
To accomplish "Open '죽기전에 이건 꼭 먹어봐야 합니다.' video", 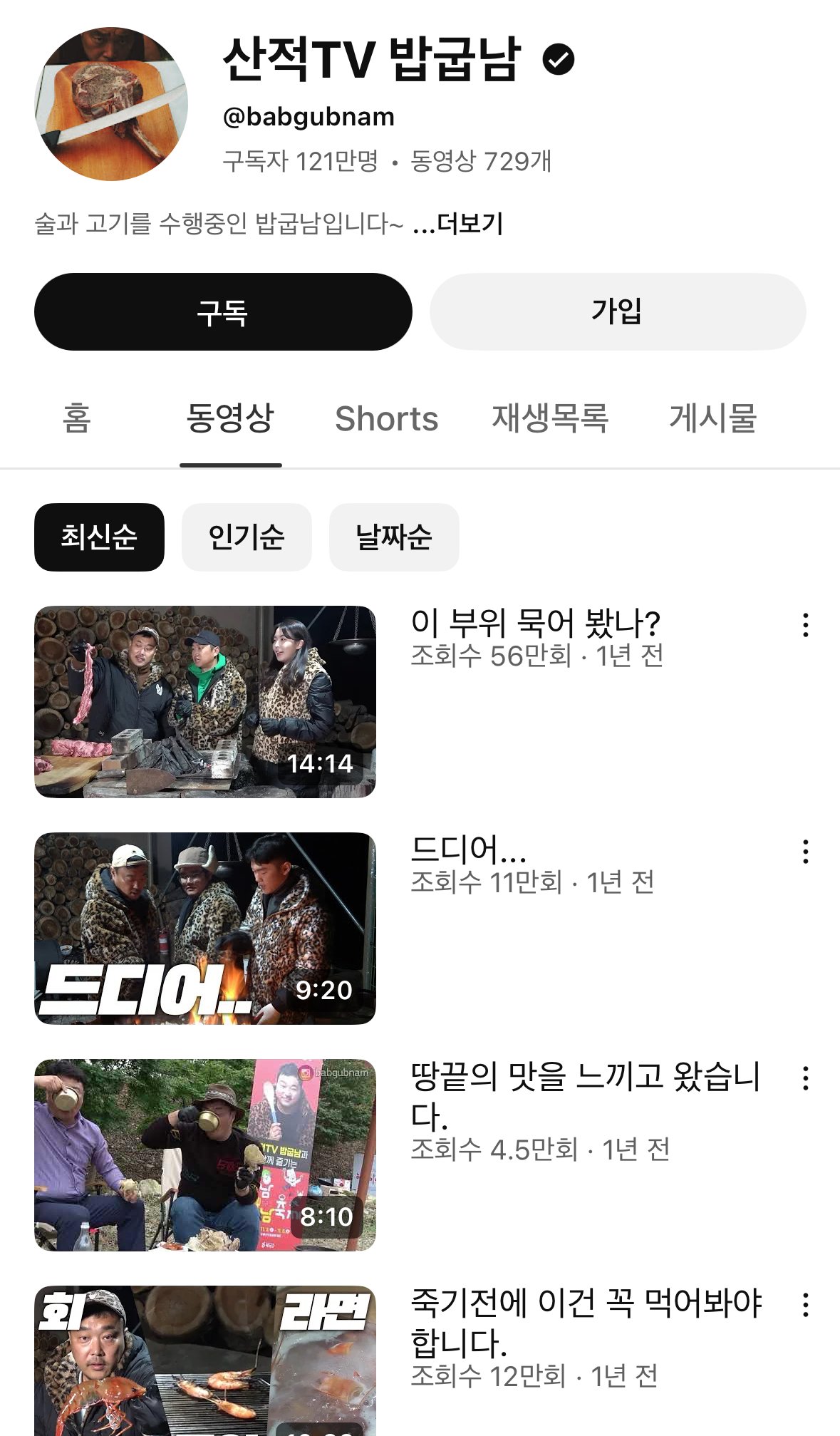I will point(205,1361).
